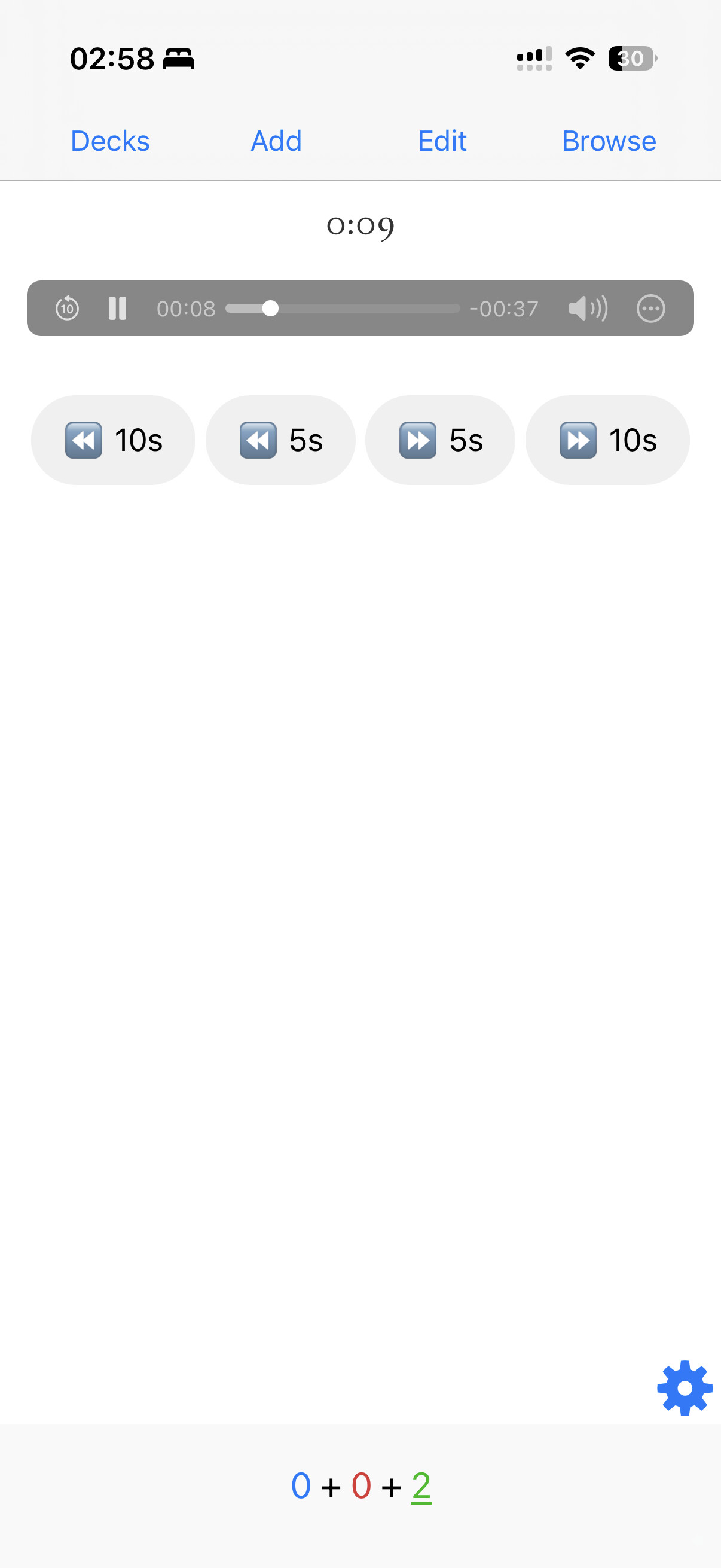Mute the audio volume

pyautogui.click(x=588, y=308)
